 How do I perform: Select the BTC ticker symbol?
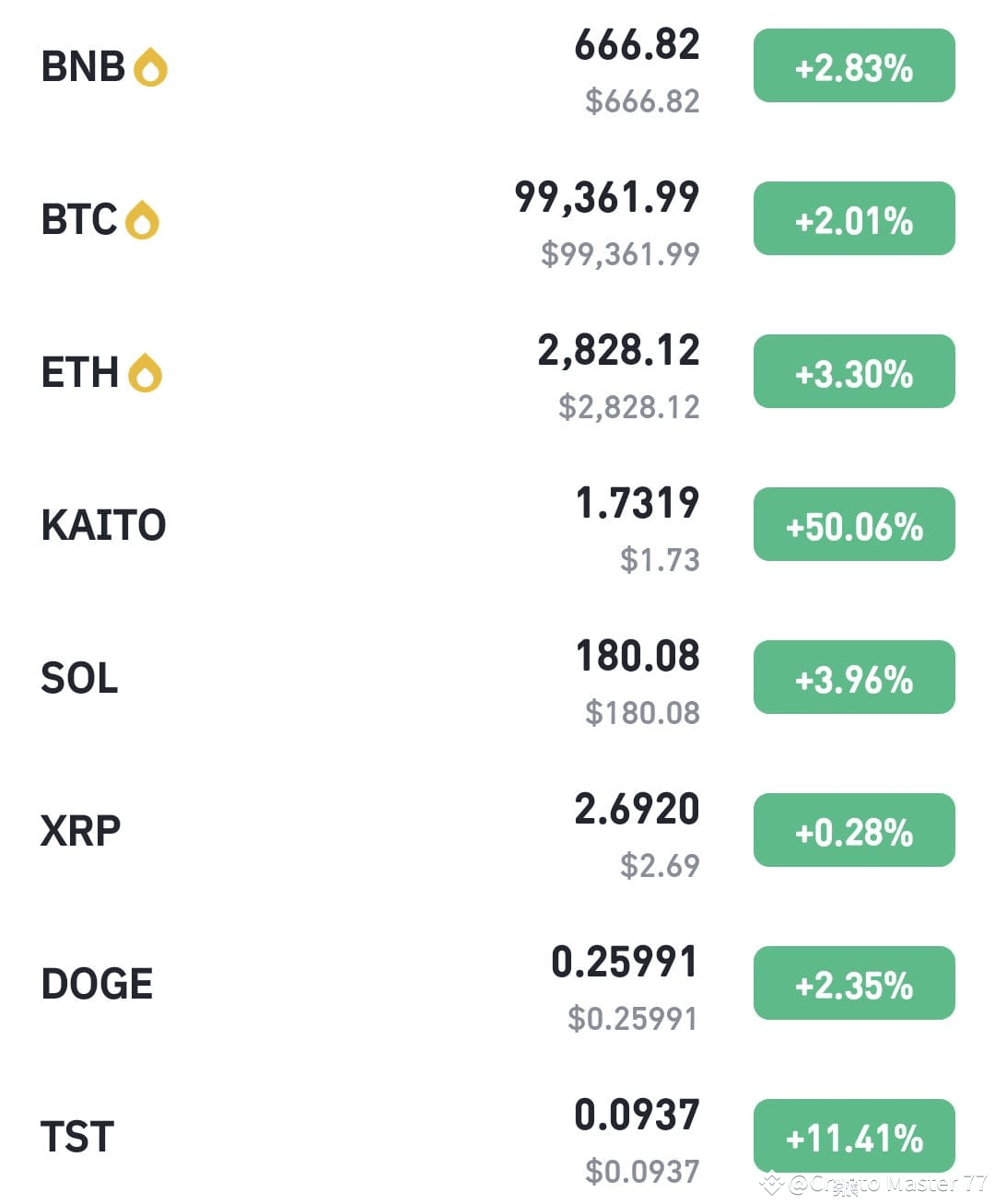80,218
